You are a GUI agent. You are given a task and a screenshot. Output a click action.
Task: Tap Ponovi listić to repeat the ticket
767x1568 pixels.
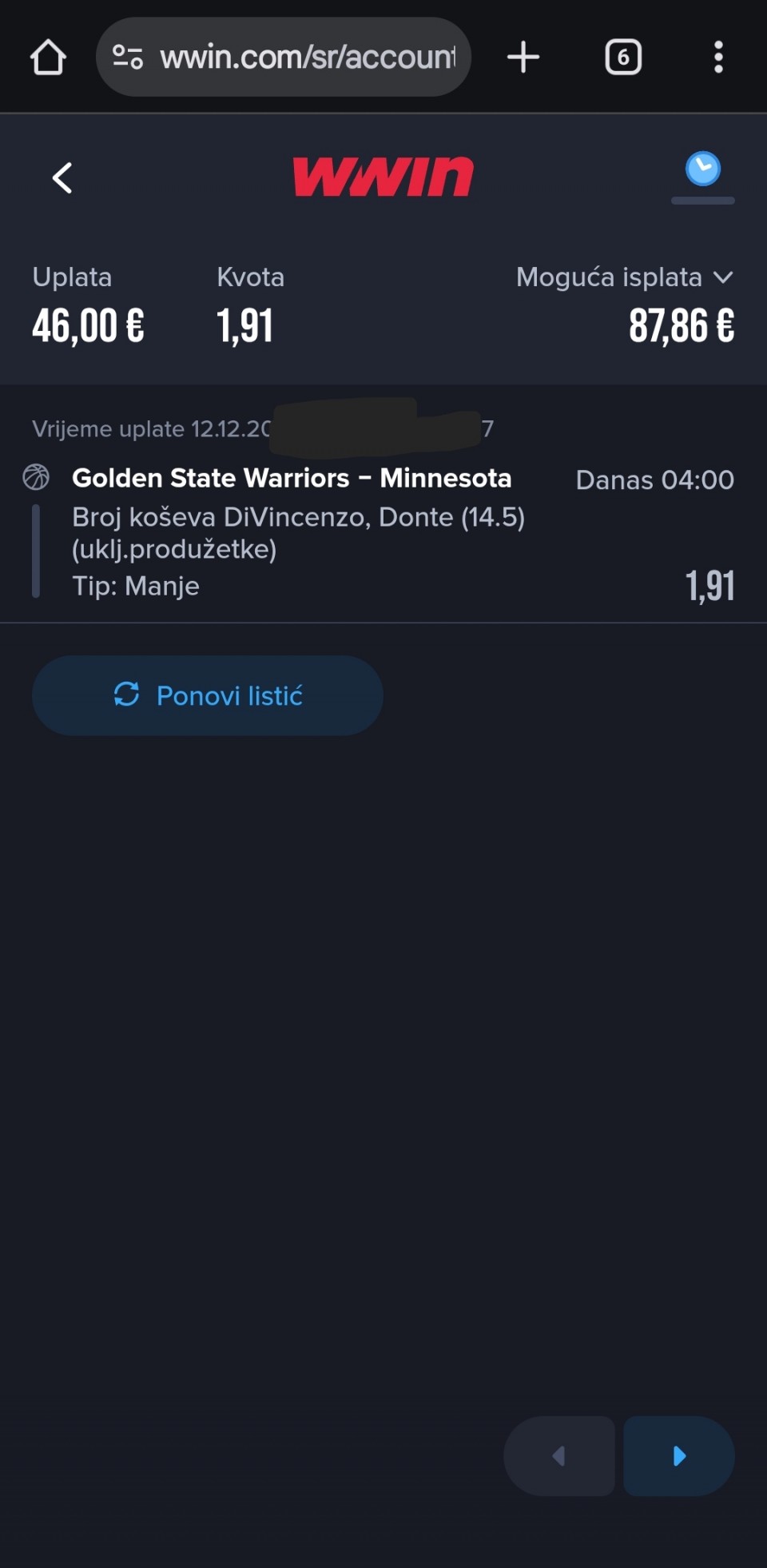(208, 695)
